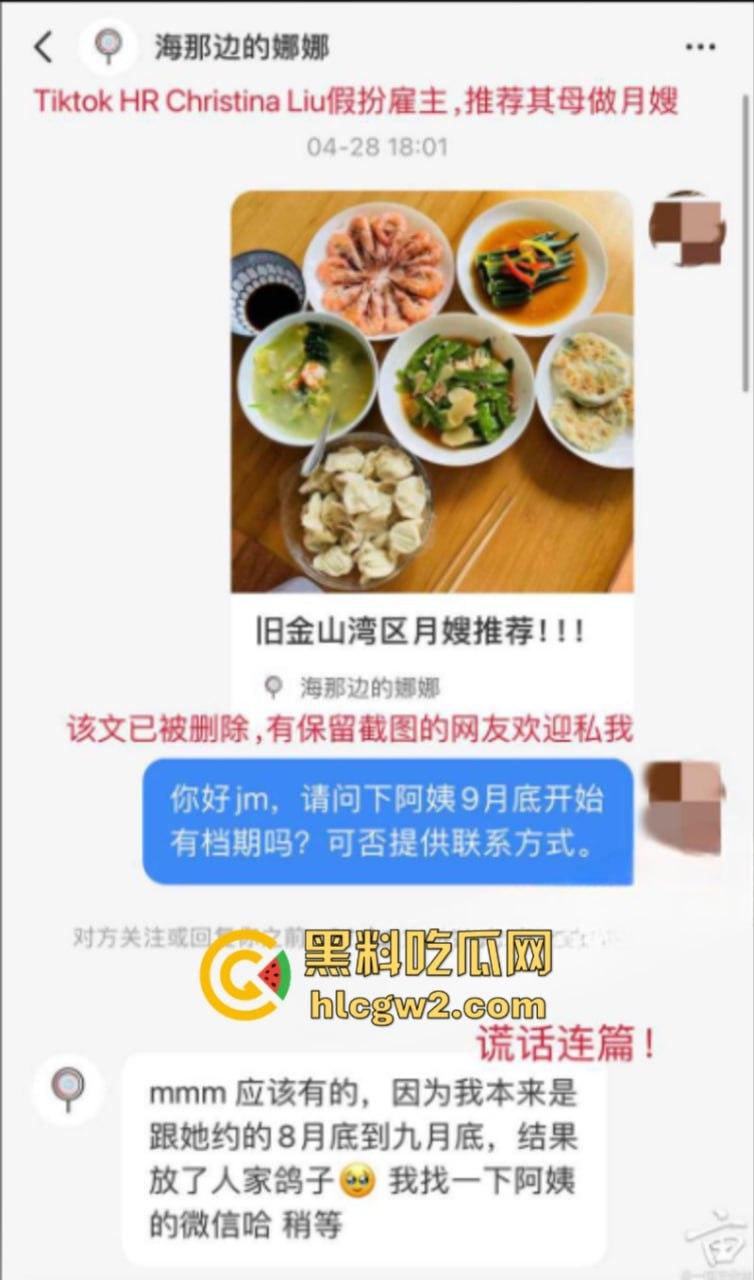The width and height of the screenshot is (754, 1280).
Task: Open 海那边的娜娜's avatar in the header
Action: (108, 46)
